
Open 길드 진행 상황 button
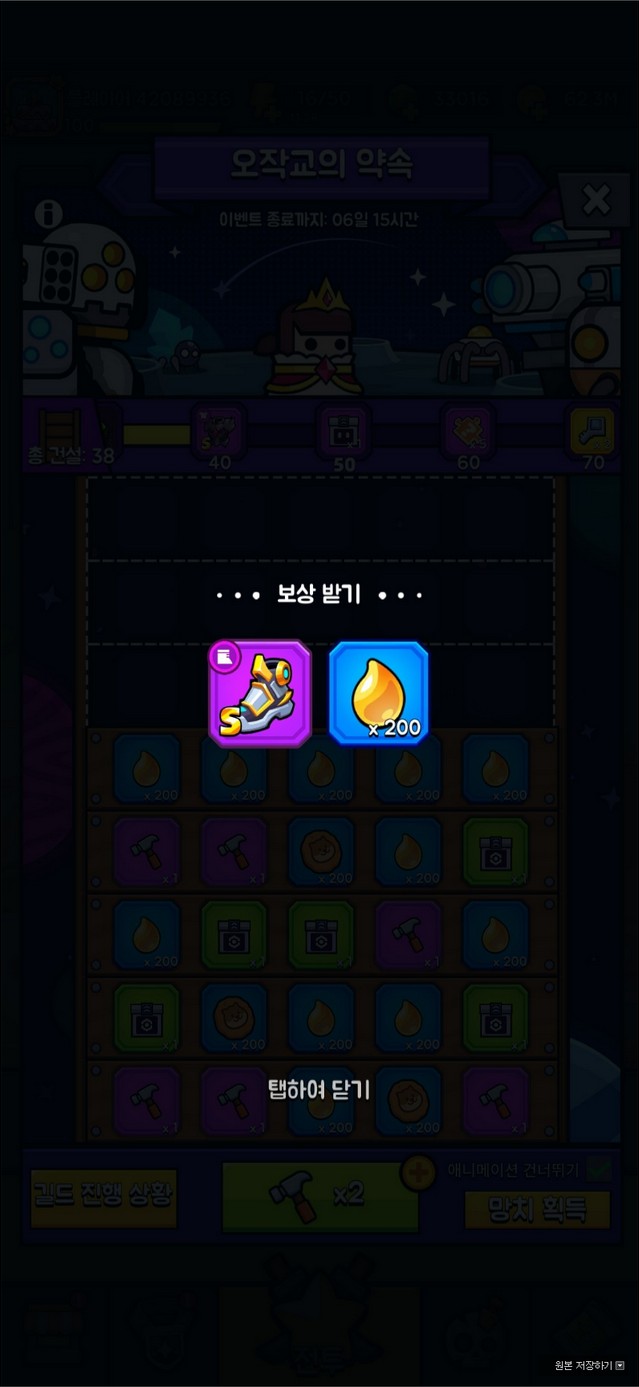103,1196
